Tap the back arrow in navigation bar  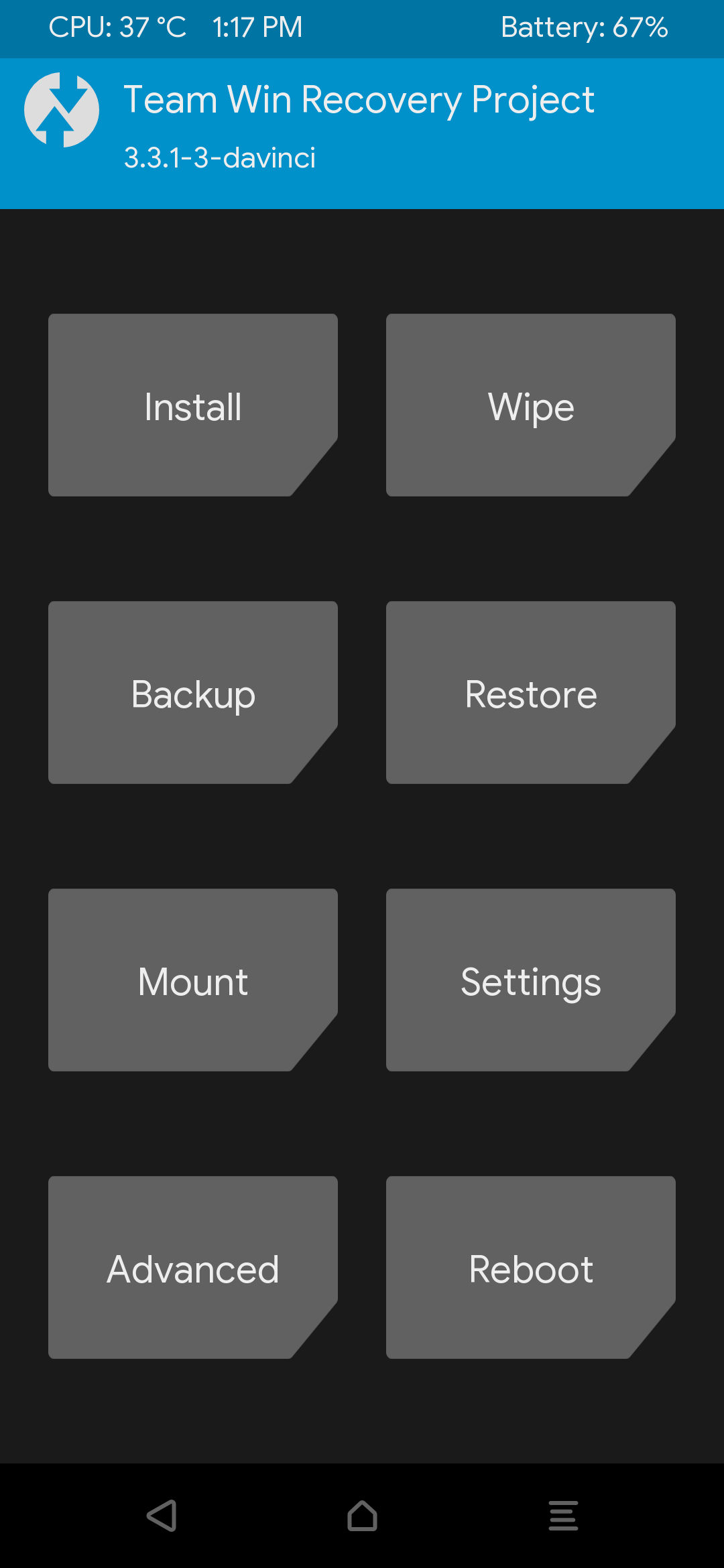(162, 1516)
